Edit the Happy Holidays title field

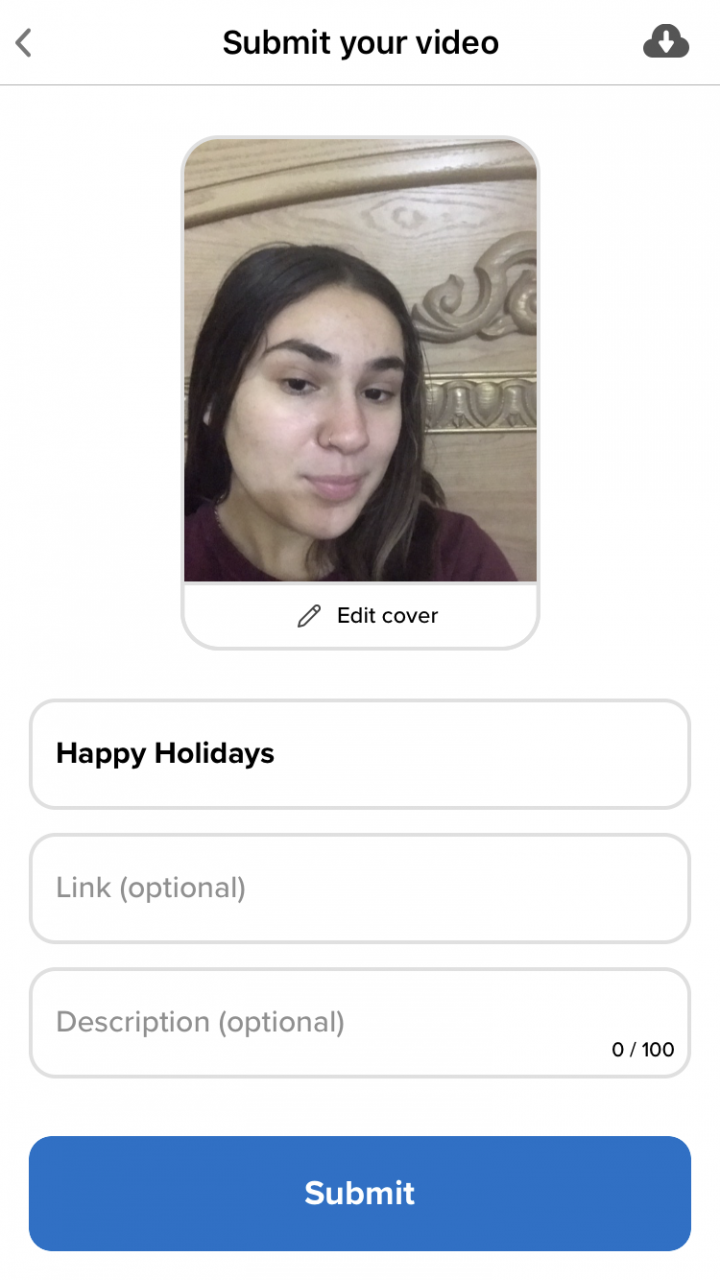tap(360, 754)
